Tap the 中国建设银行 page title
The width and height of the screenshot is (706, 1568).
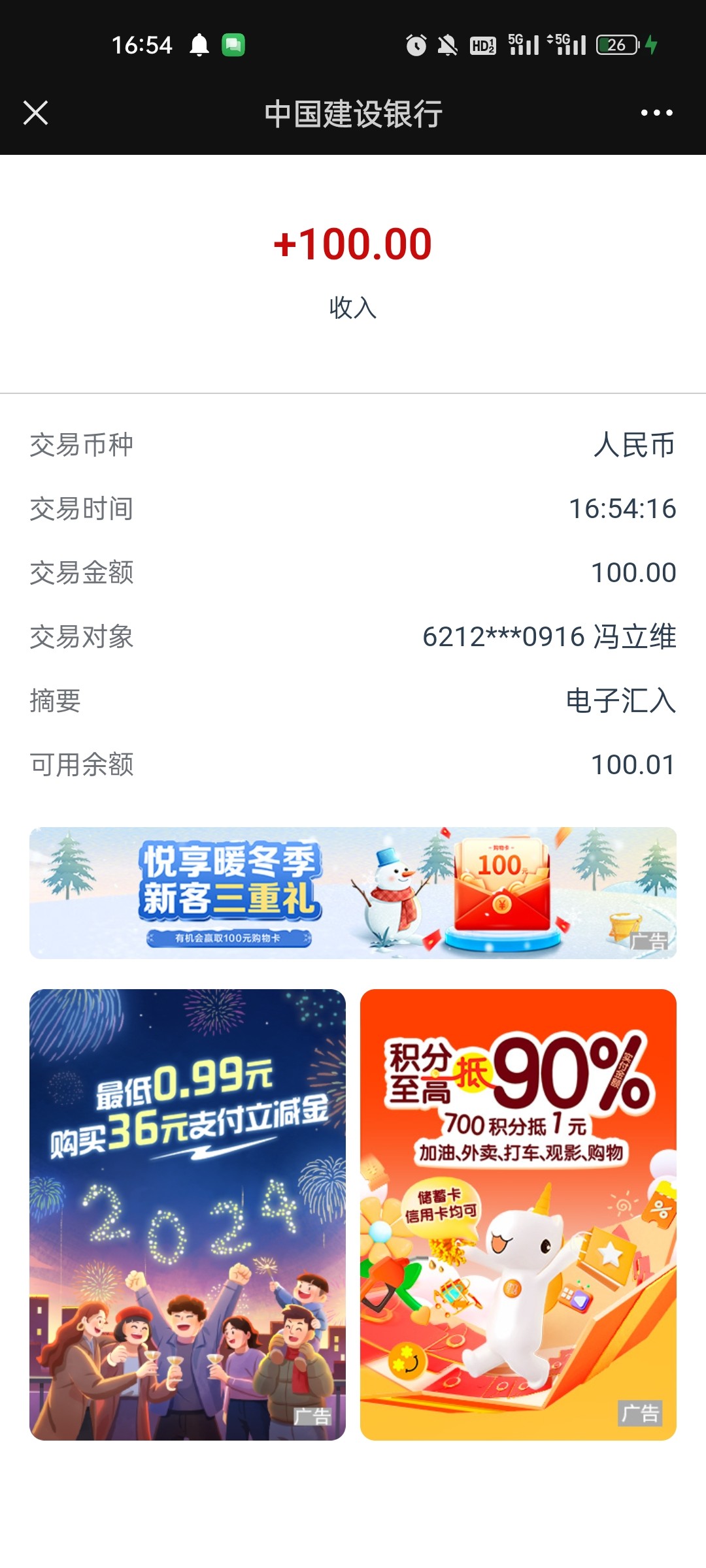[353, 112]
